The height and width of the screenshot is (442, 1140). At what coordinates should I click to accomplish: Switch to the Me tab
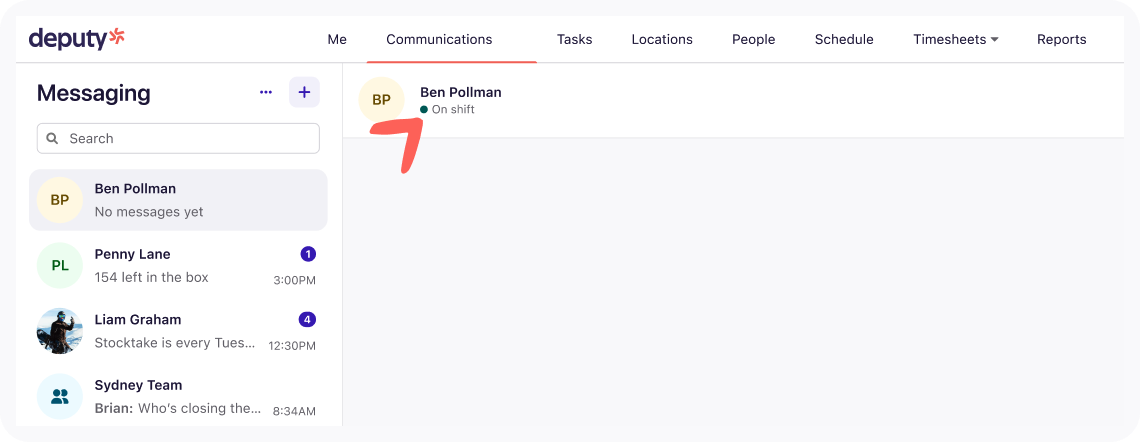click(x=337, y=39)
